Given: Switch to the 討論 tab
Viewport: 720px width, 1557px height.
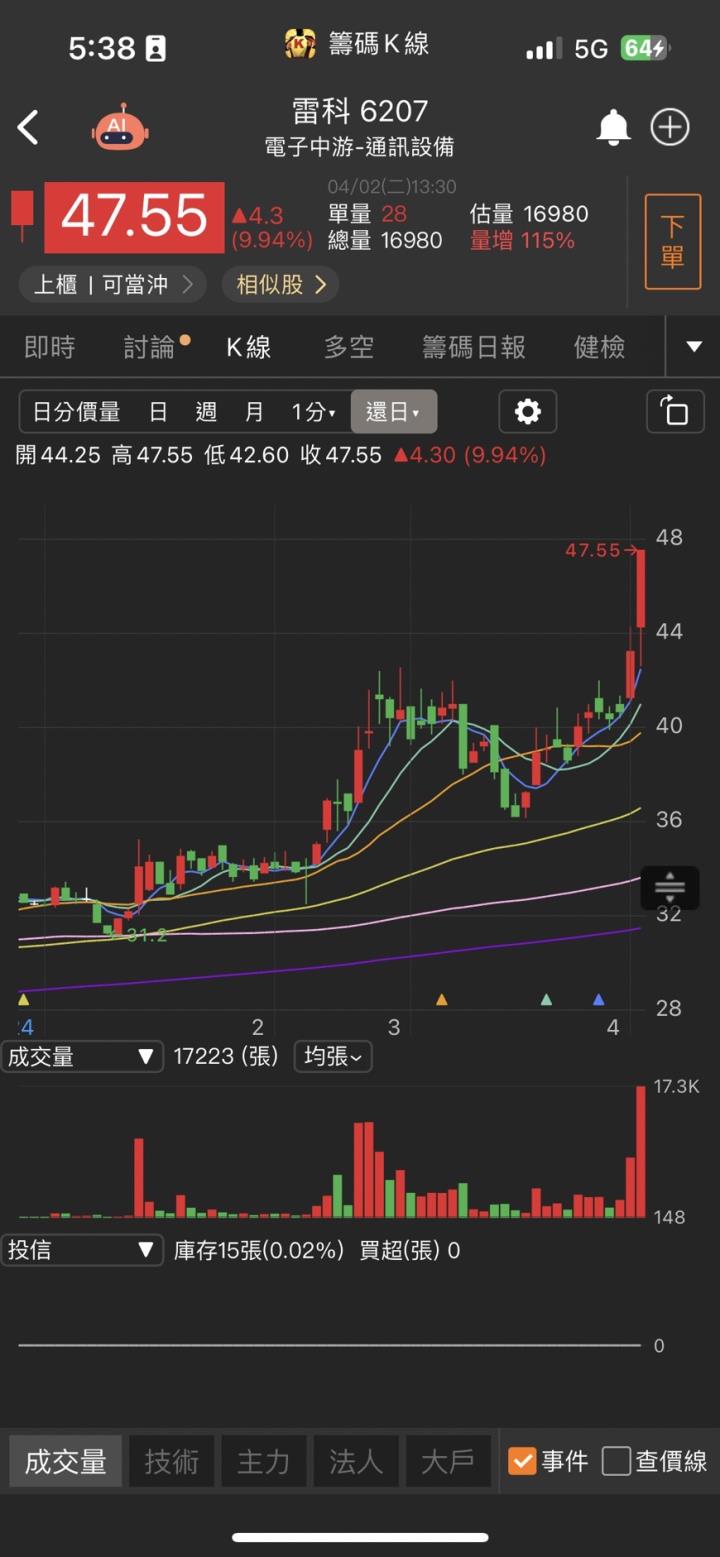Looking at the screenshot, I should [149, 347].
